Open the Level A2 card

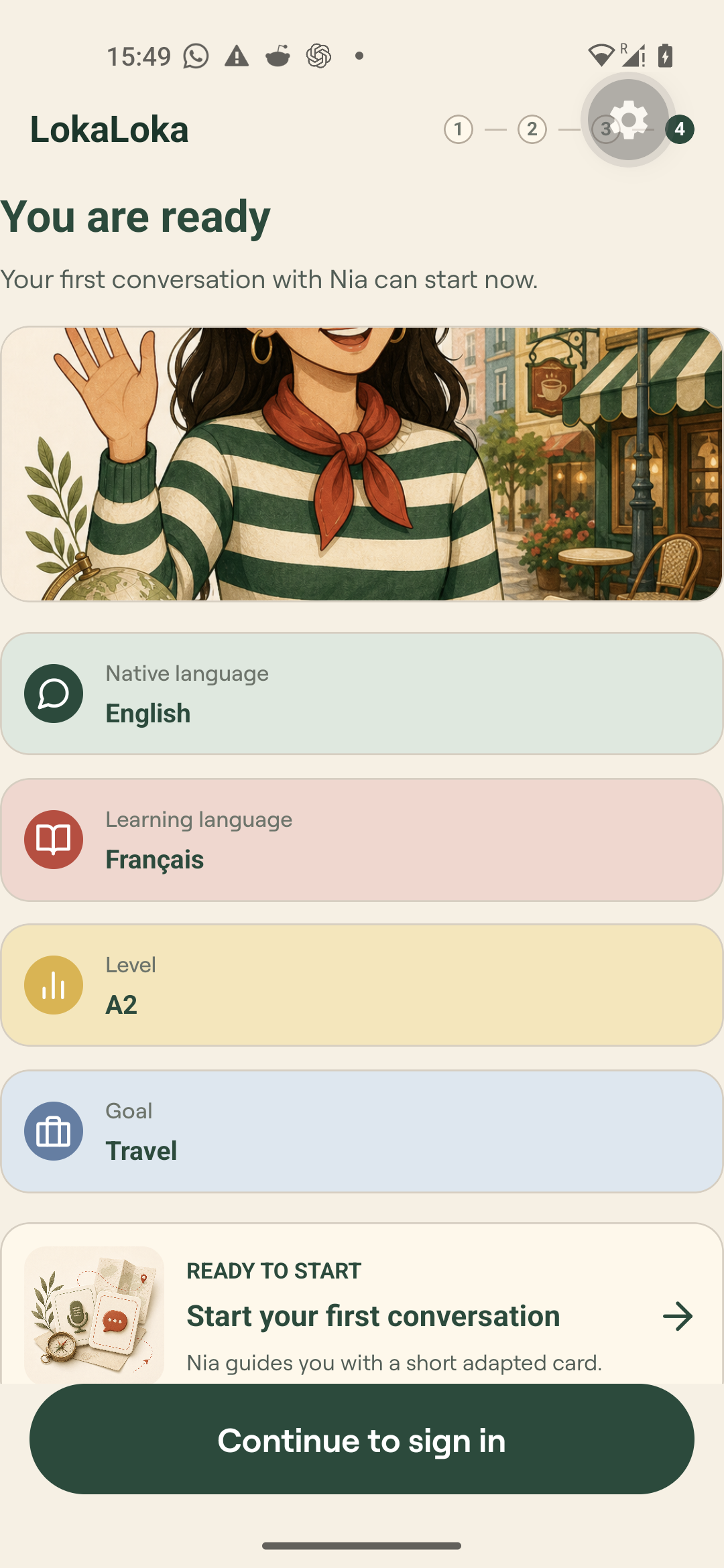[x=362, y=985]
